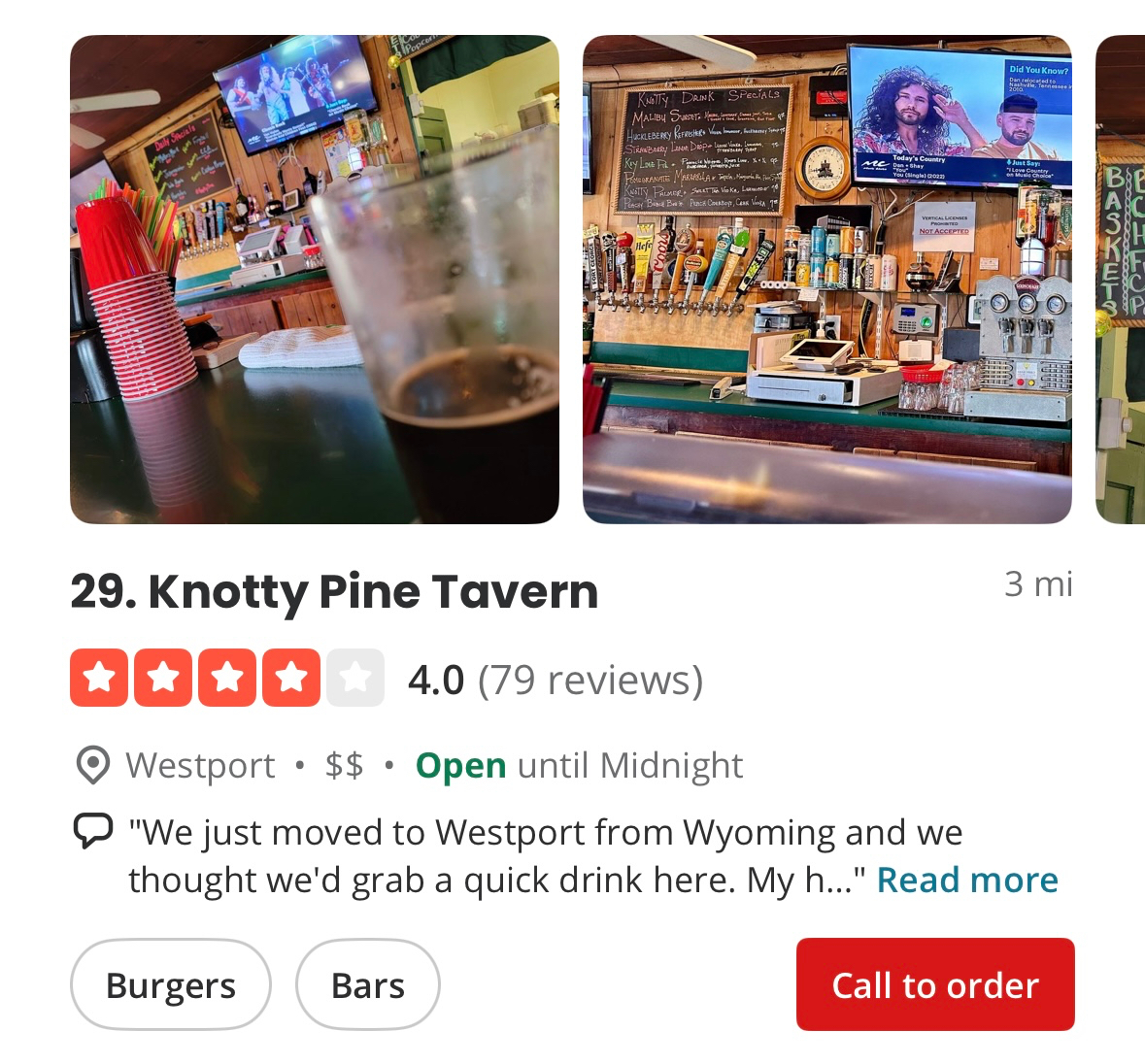Open the drink specials chalkboard photo

coord(826,280)
